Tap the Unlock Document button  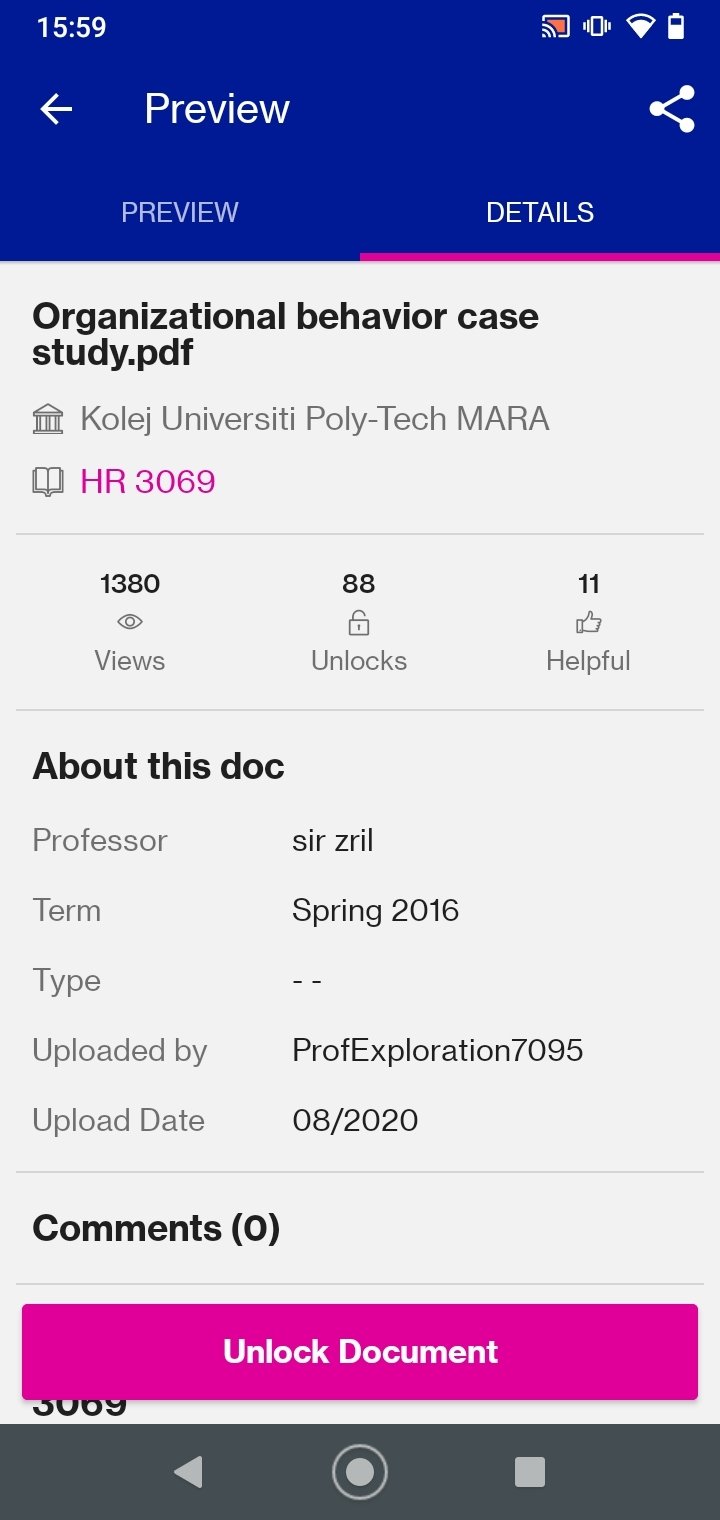(360, 1351)
